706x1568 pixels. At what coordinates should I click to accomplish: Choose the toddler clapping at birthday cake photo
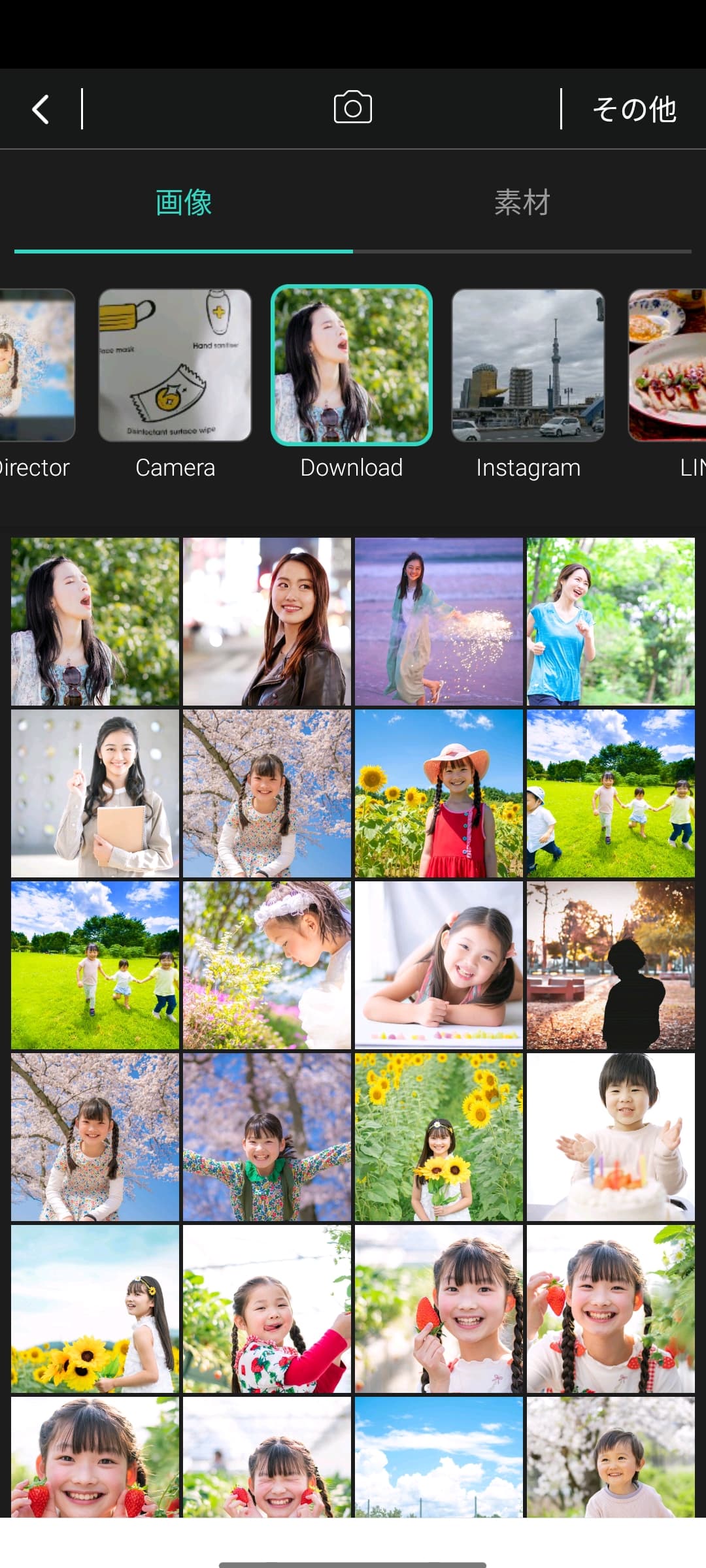click(611, 1137)
